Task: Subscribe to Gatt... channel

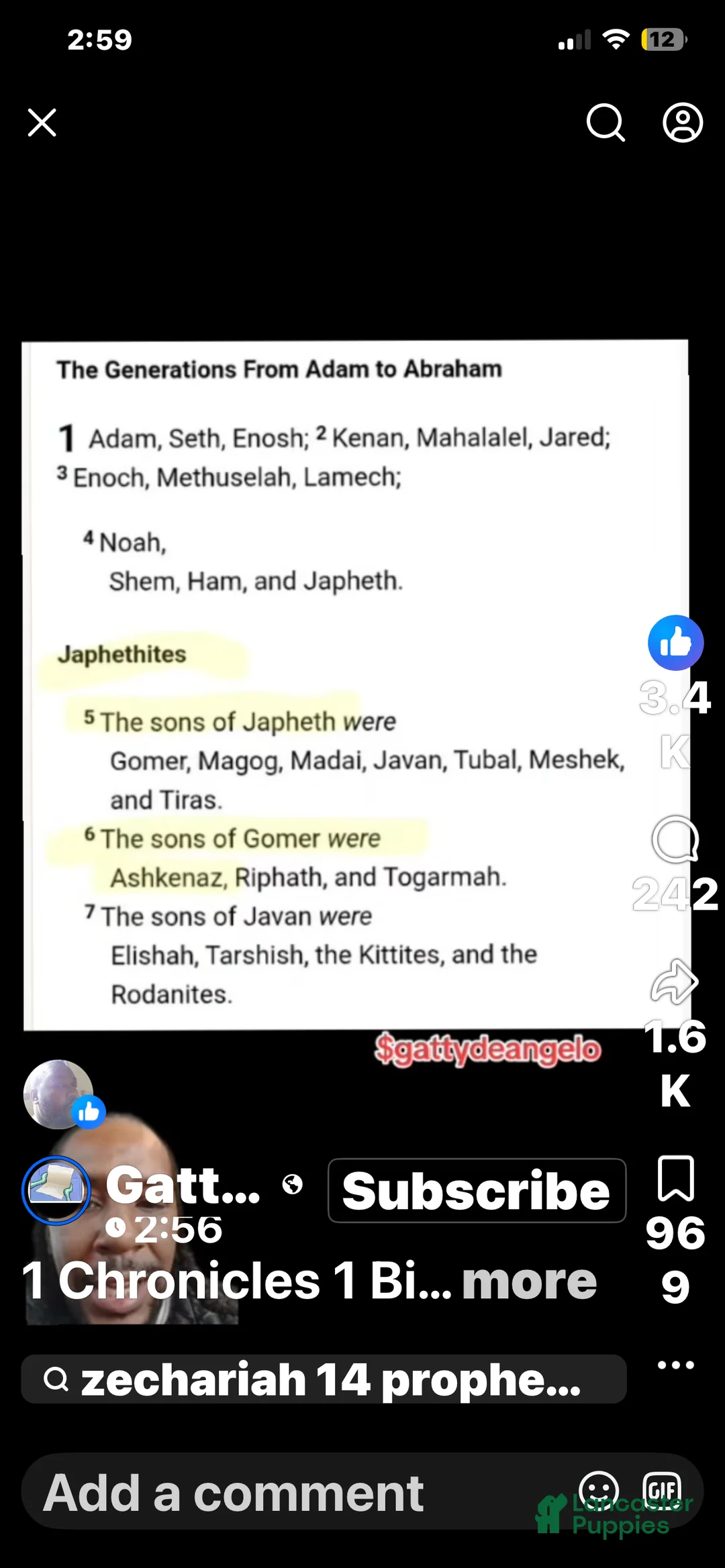Action: click(477, 1191)
